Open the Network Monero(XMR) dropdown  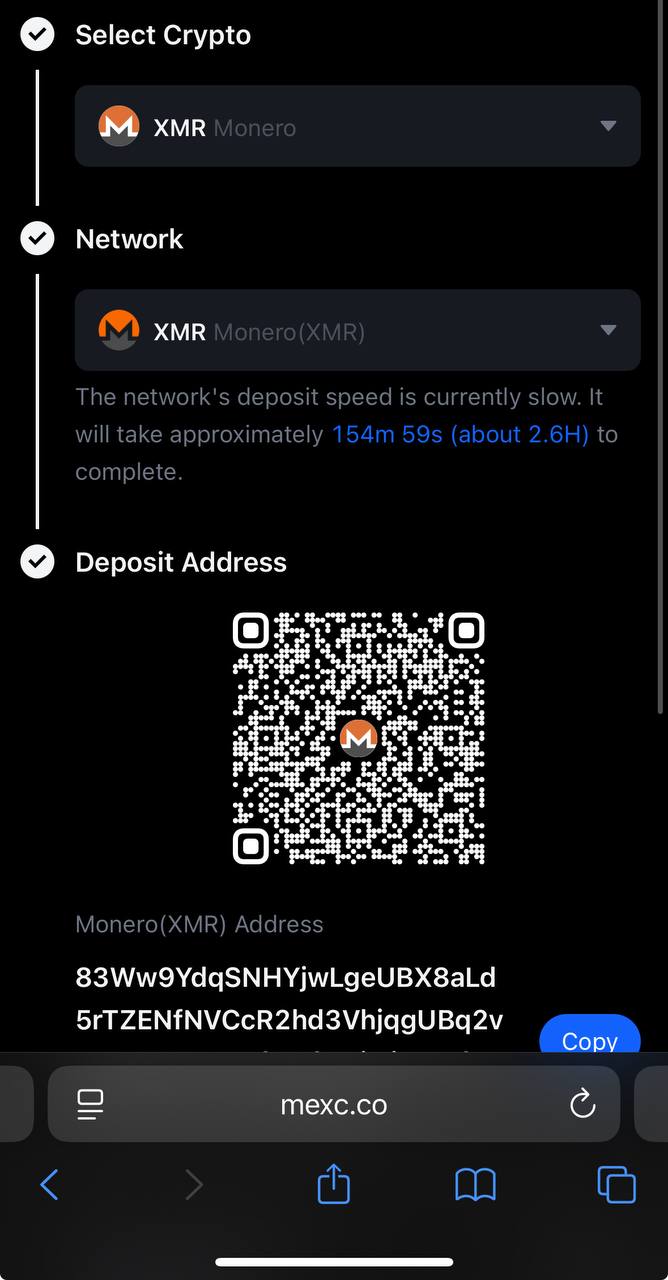[x=357, y=330]
